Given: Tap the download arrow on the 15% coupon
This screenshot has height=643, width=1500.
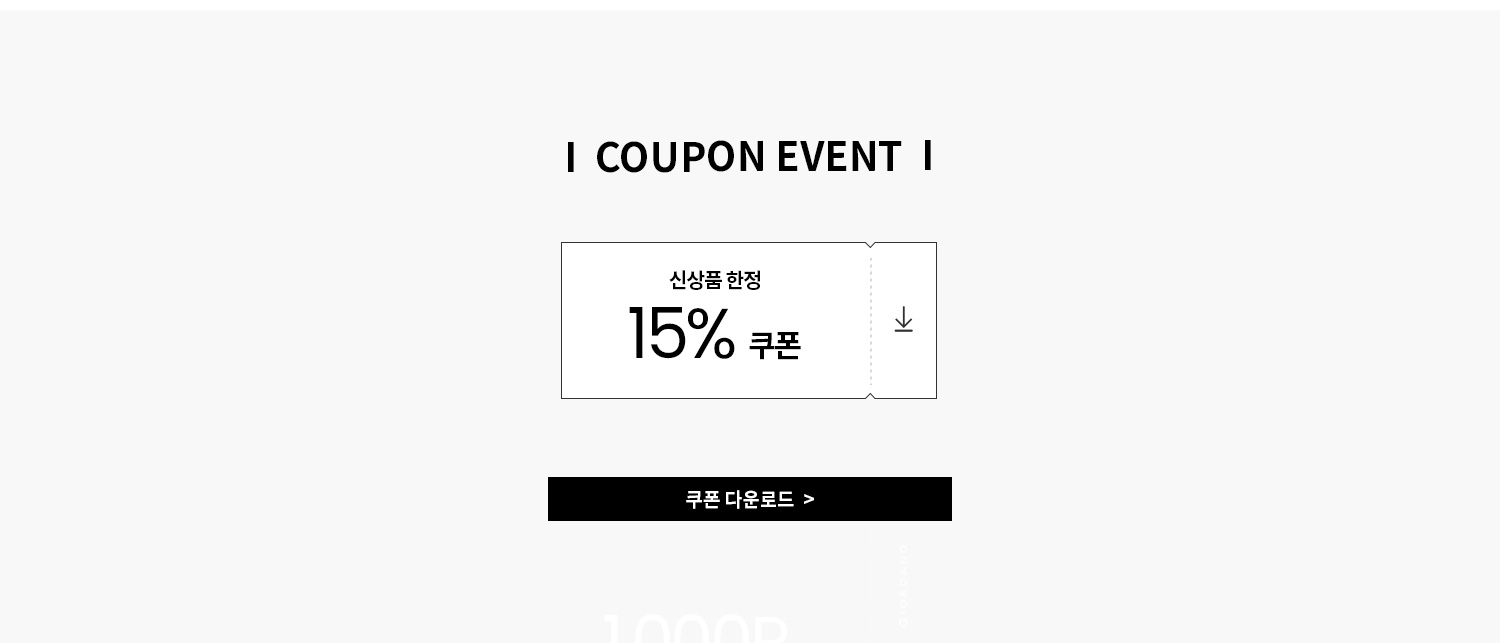Looking at the screenshot, I should (x=903, y=320).
